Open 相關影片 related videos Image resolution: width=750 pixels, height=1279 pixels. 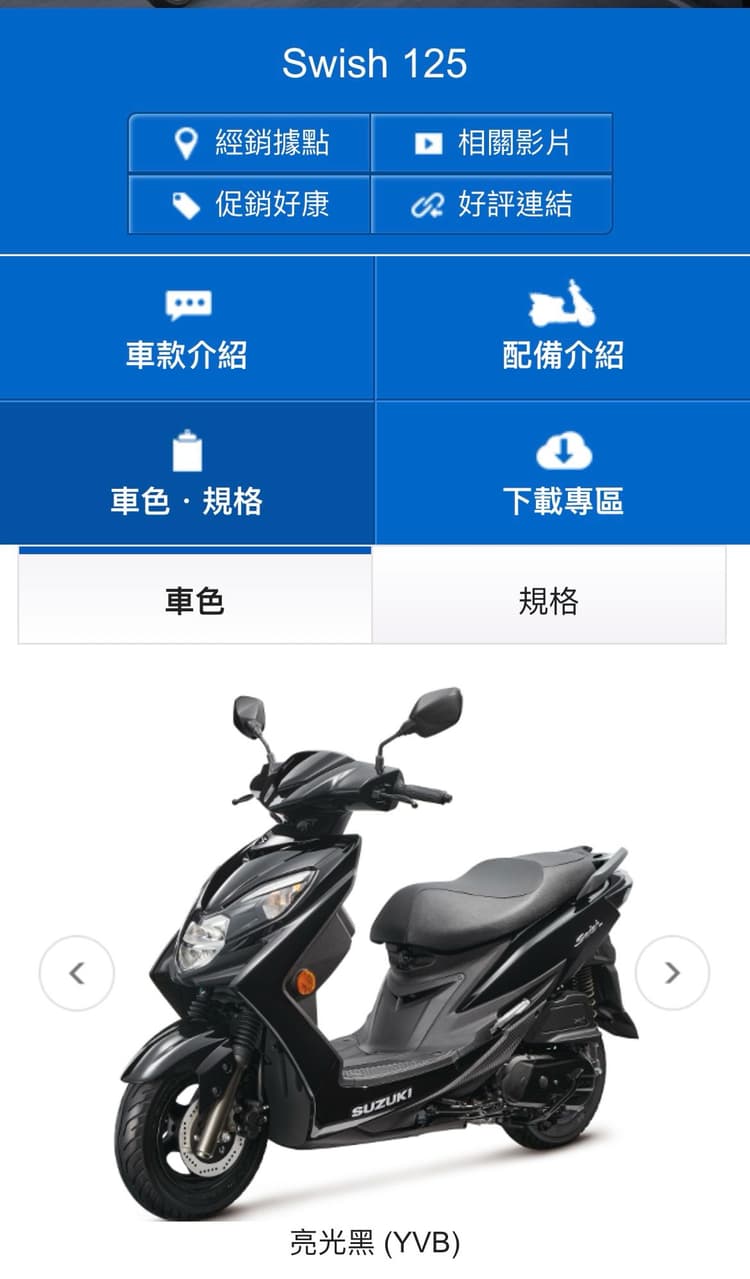(491, 143)
